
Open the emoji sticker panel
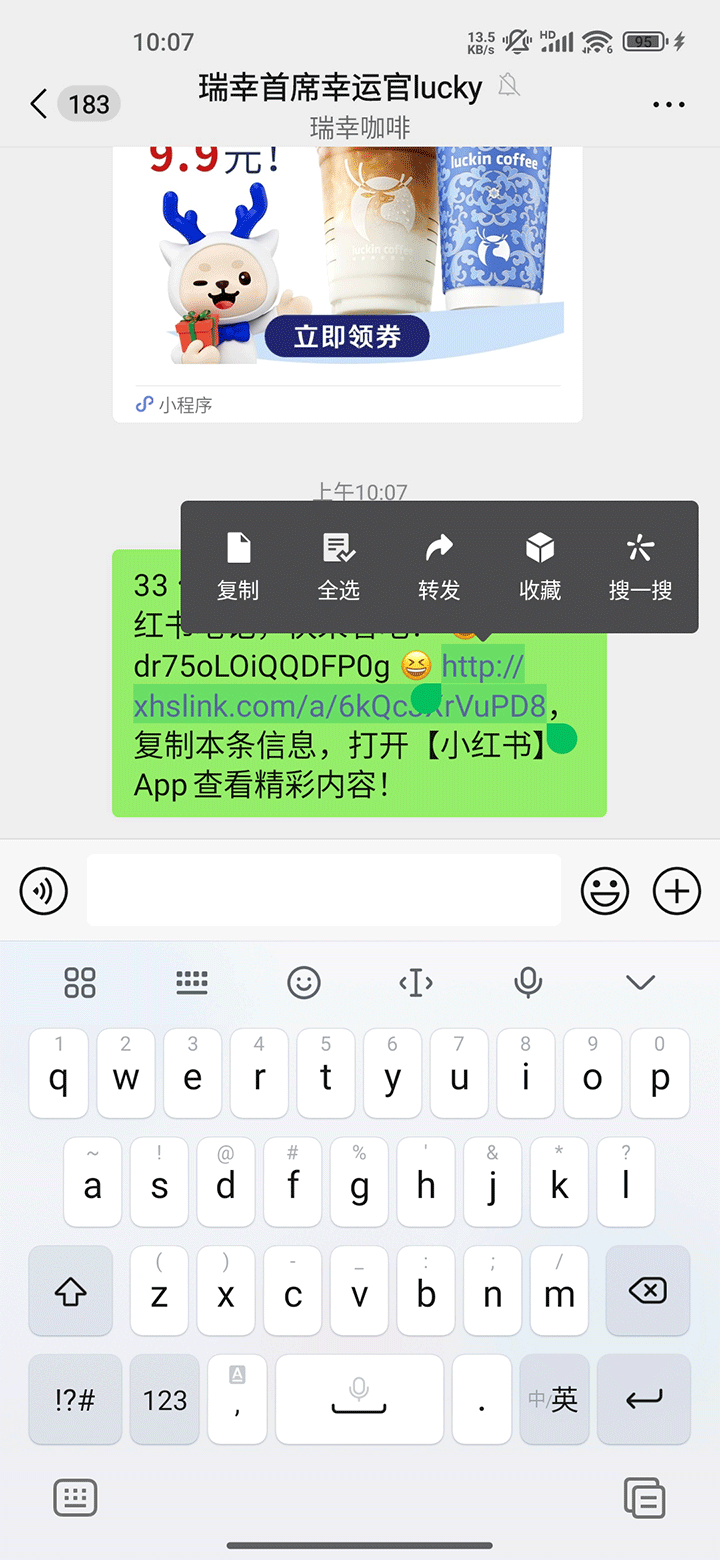(x=605, y=890)
